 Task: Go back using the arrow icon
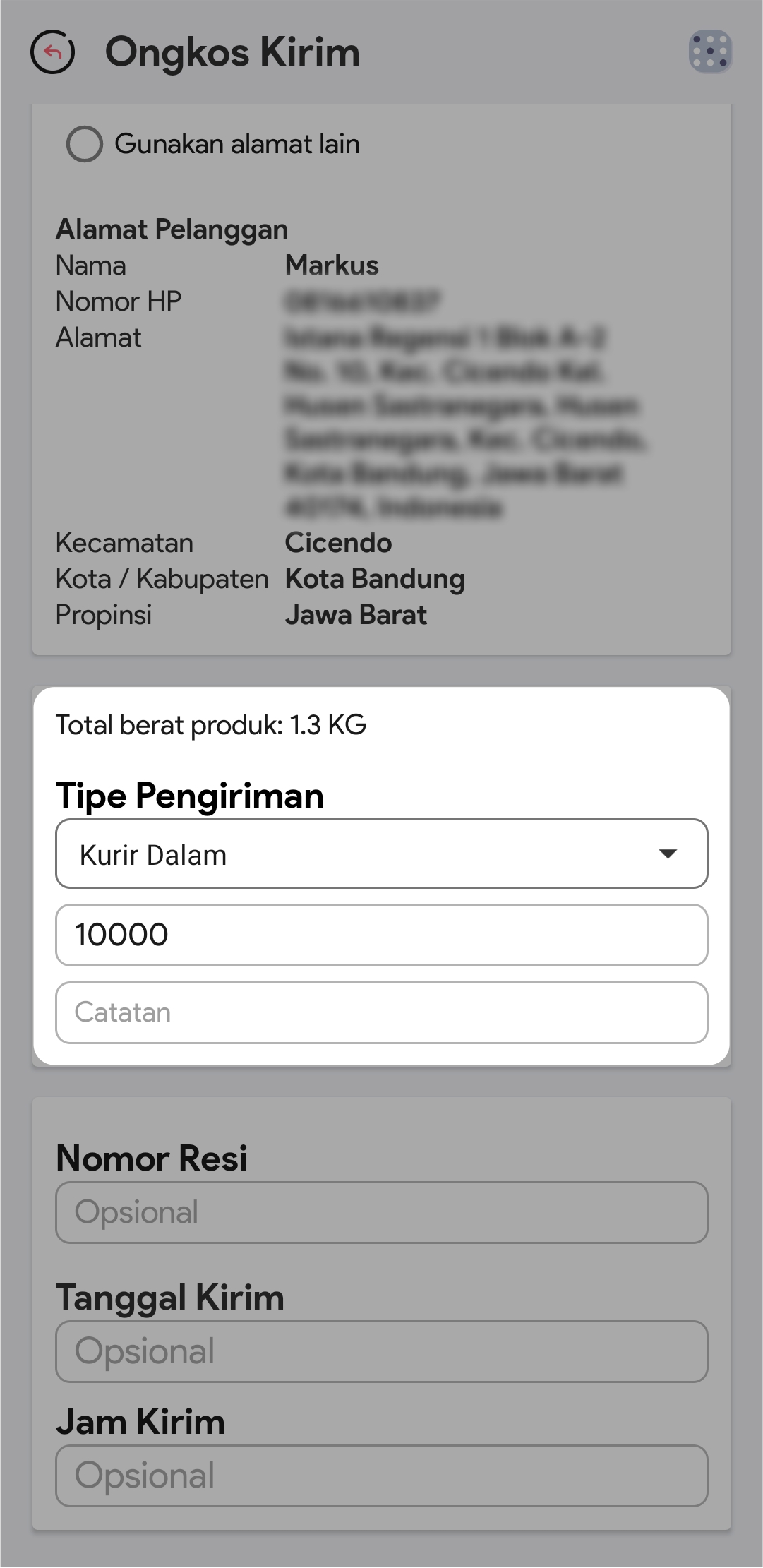pos(53,52)
